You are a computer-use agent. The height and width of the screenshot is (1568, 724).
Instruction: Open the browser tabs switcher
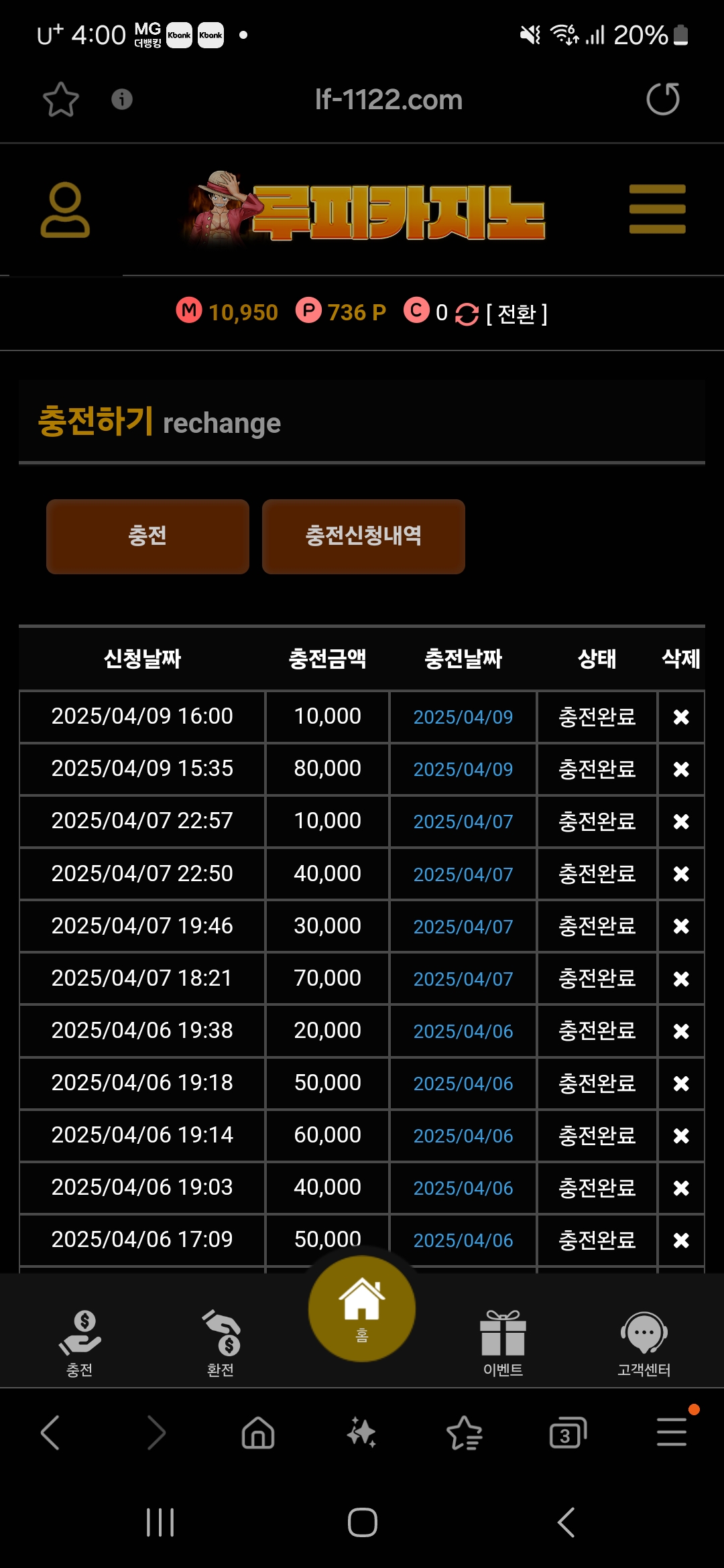(x=567, y=1434)
